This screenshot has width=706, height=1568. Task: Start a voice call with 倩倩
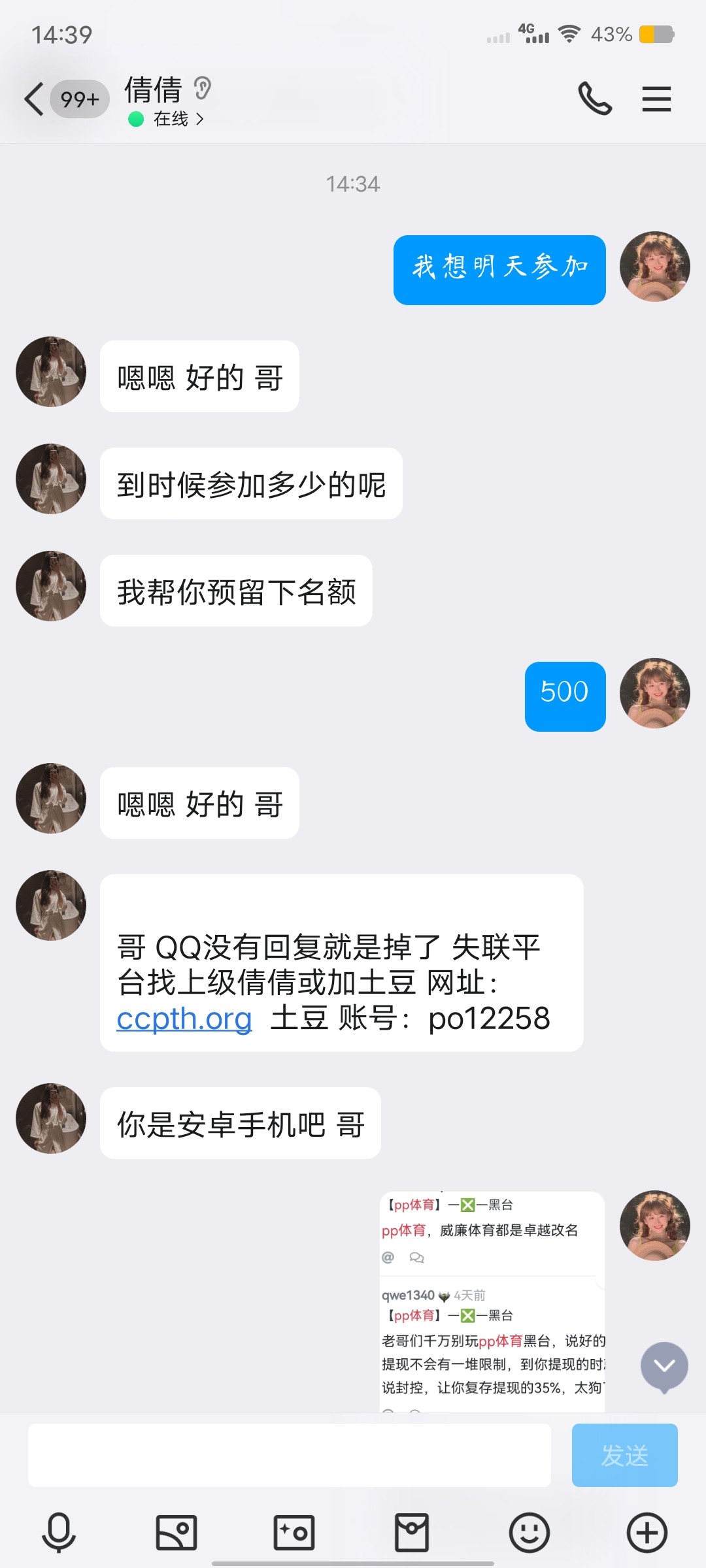(x=595, y=99)
